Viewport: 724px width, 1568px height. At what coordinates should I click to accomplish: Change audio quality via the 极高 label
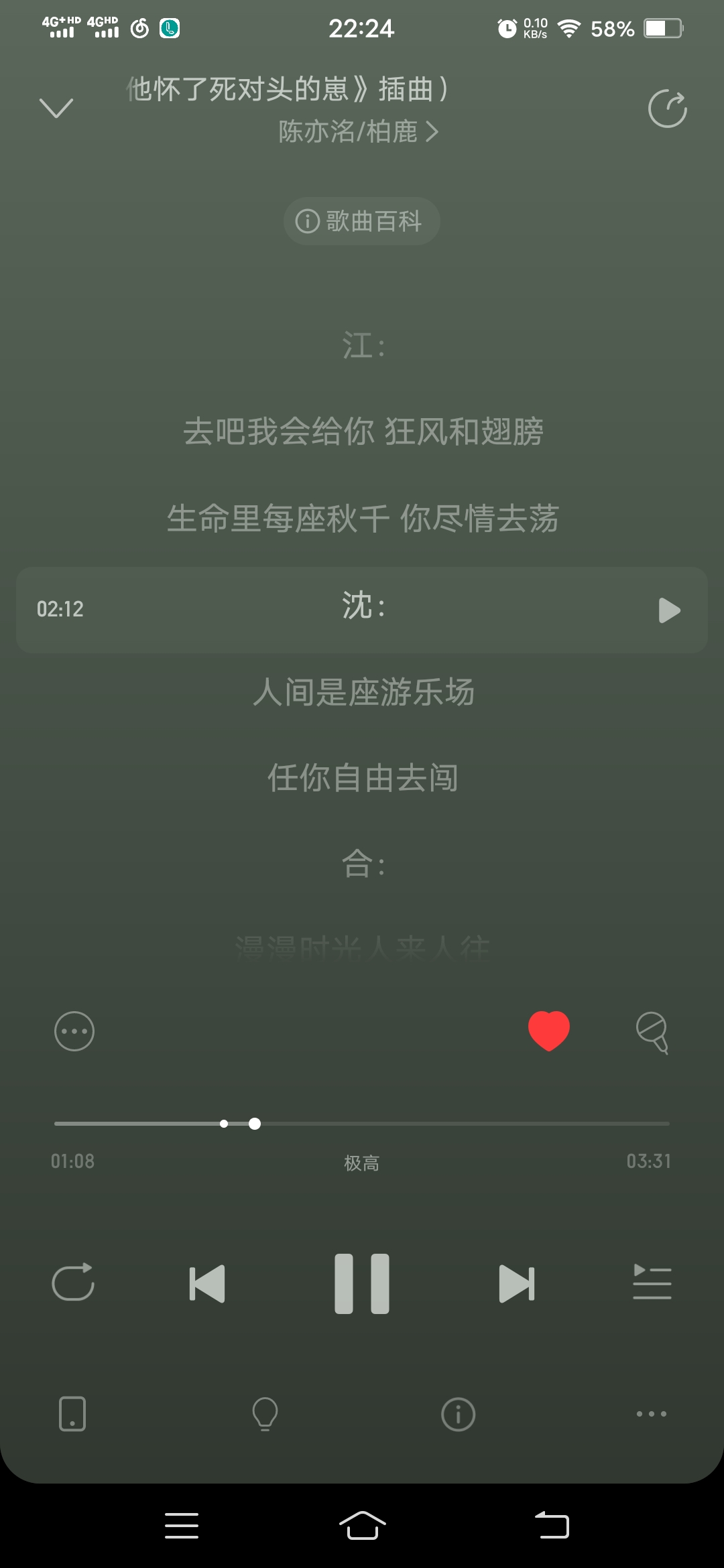tap(361, 1163)
